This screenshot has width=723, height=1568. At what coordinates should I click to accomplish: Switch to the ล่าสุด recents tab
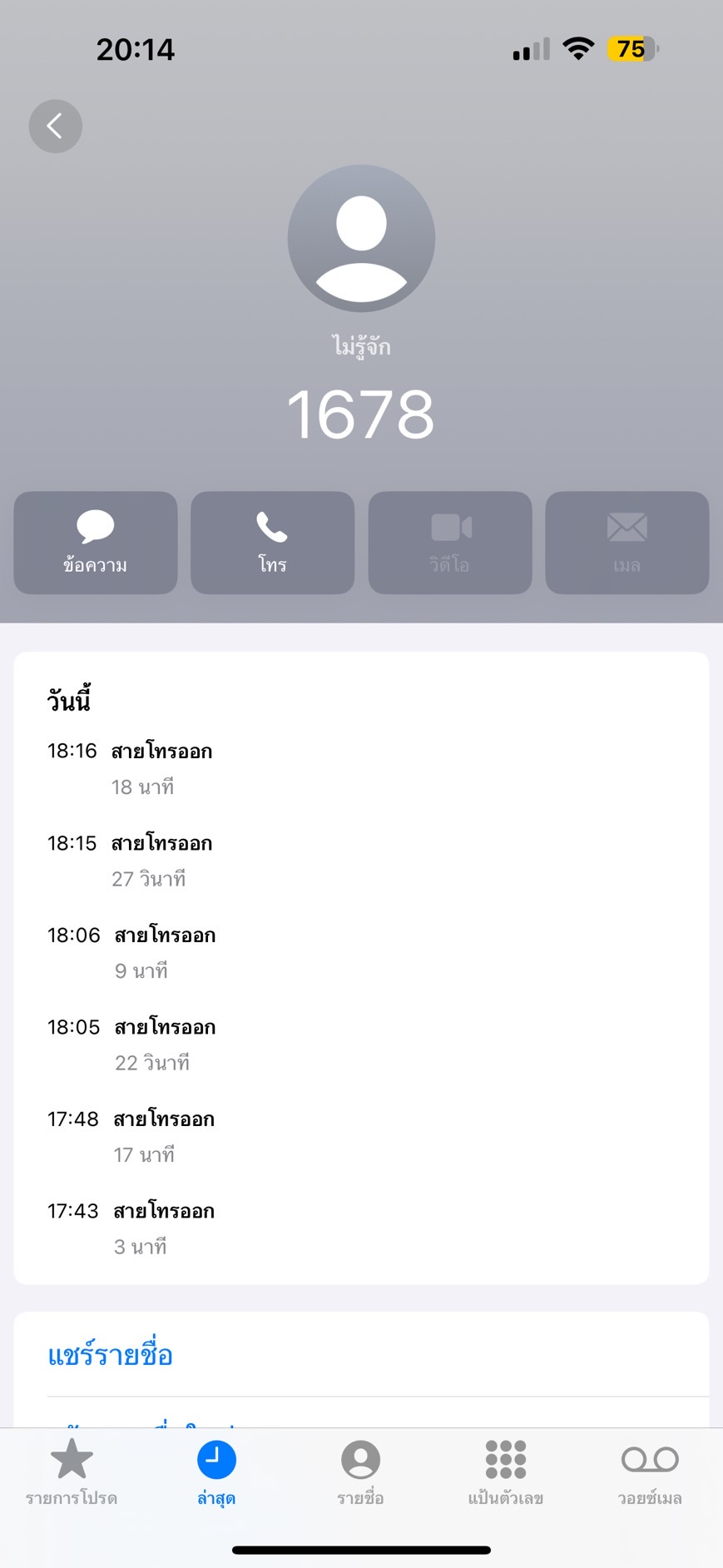(216, 1473)
